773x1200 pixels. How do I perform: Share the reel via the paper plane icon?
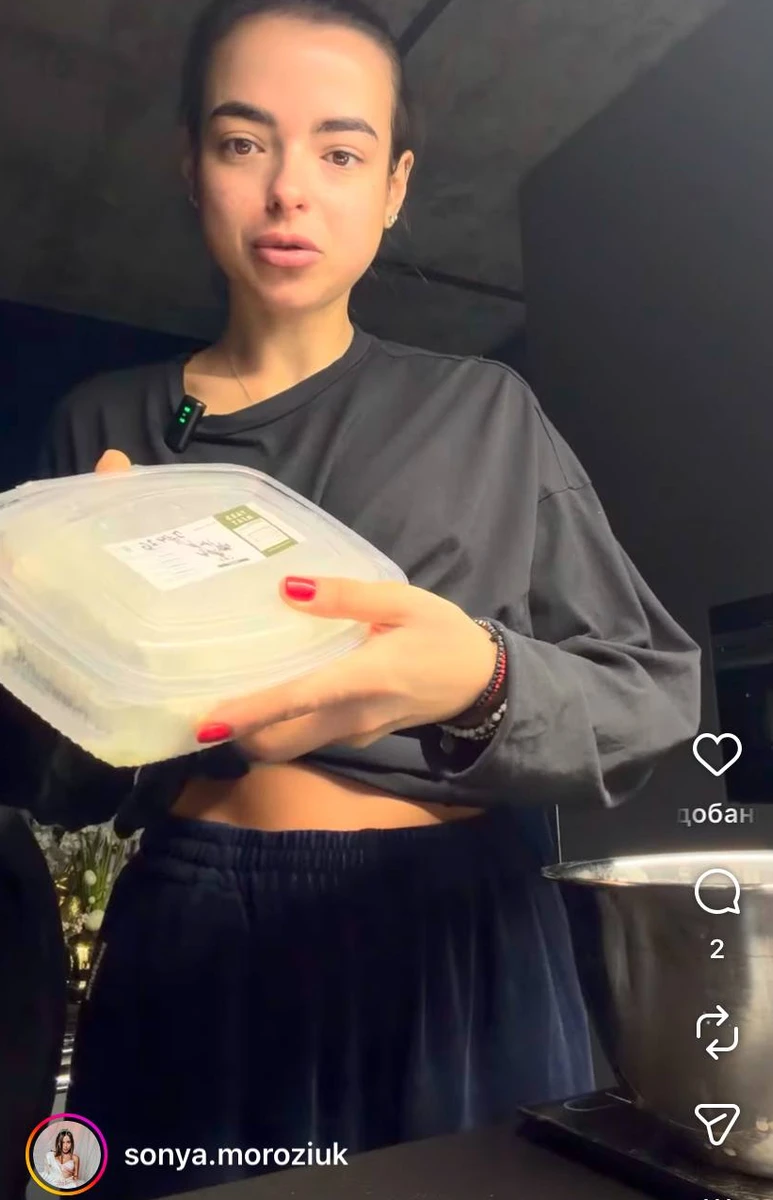[x=717, y=1124]
